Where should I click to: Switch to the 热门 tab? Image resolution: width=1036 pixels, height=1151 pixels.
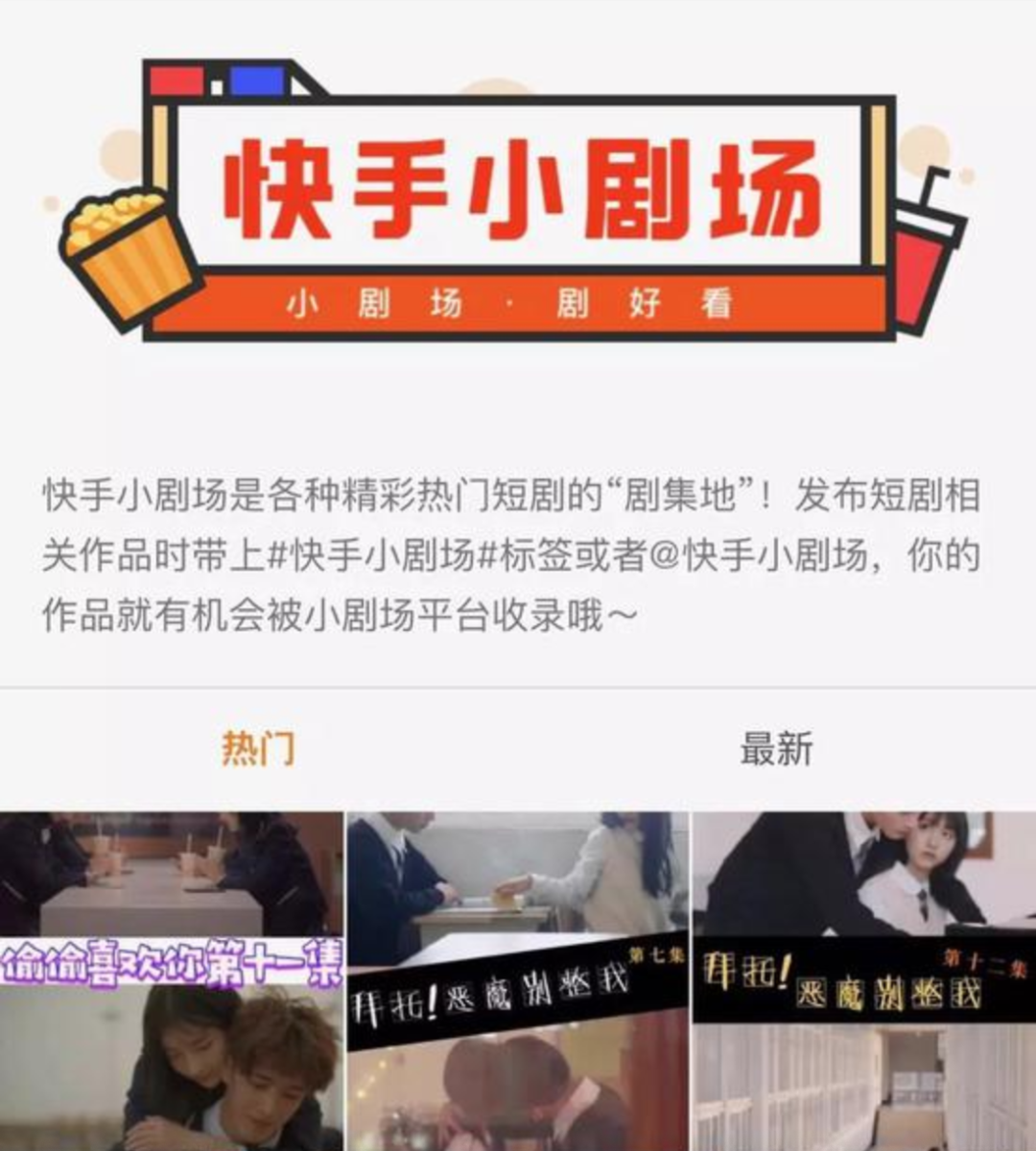(x=258, y=748)
